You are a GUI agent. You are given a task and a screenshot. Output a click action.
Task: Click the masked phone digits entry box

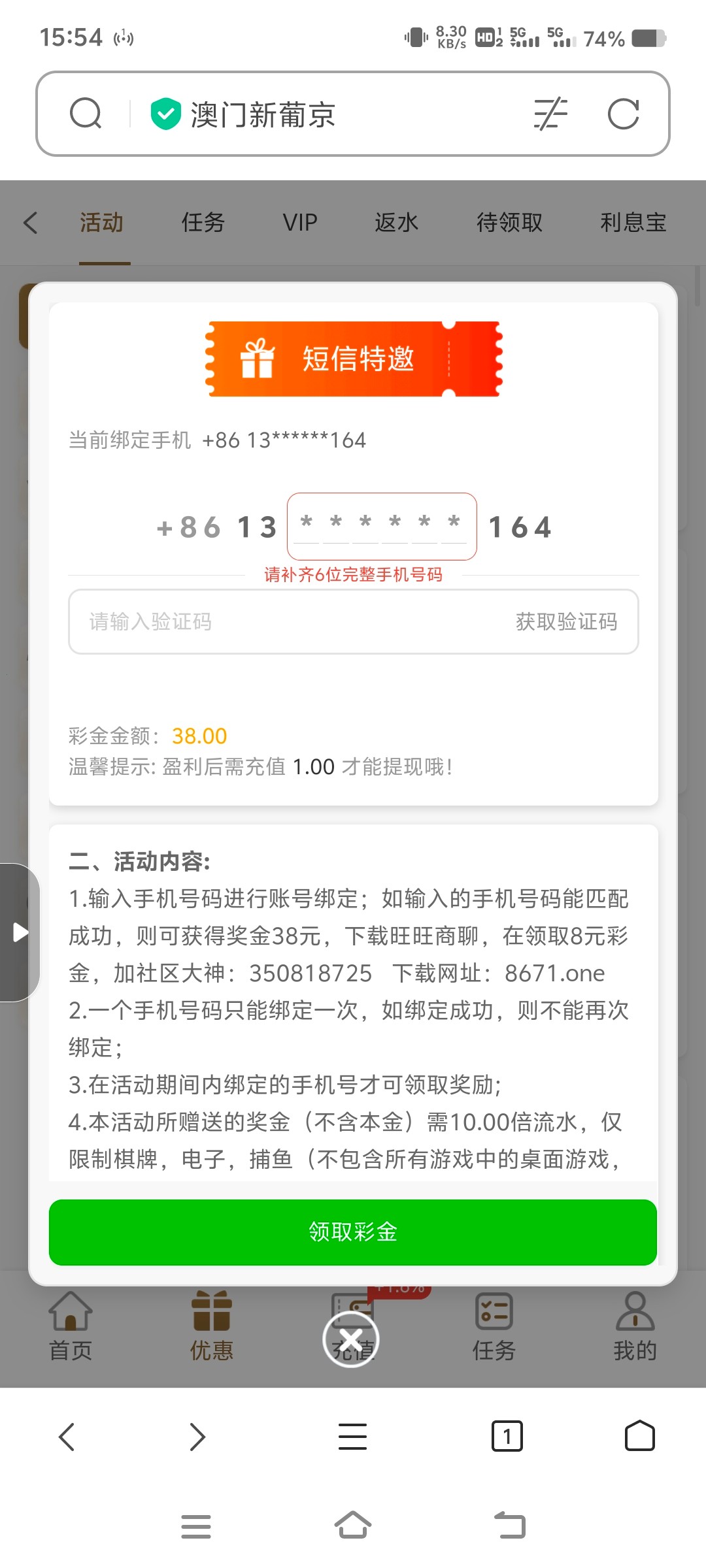(381, 527)
